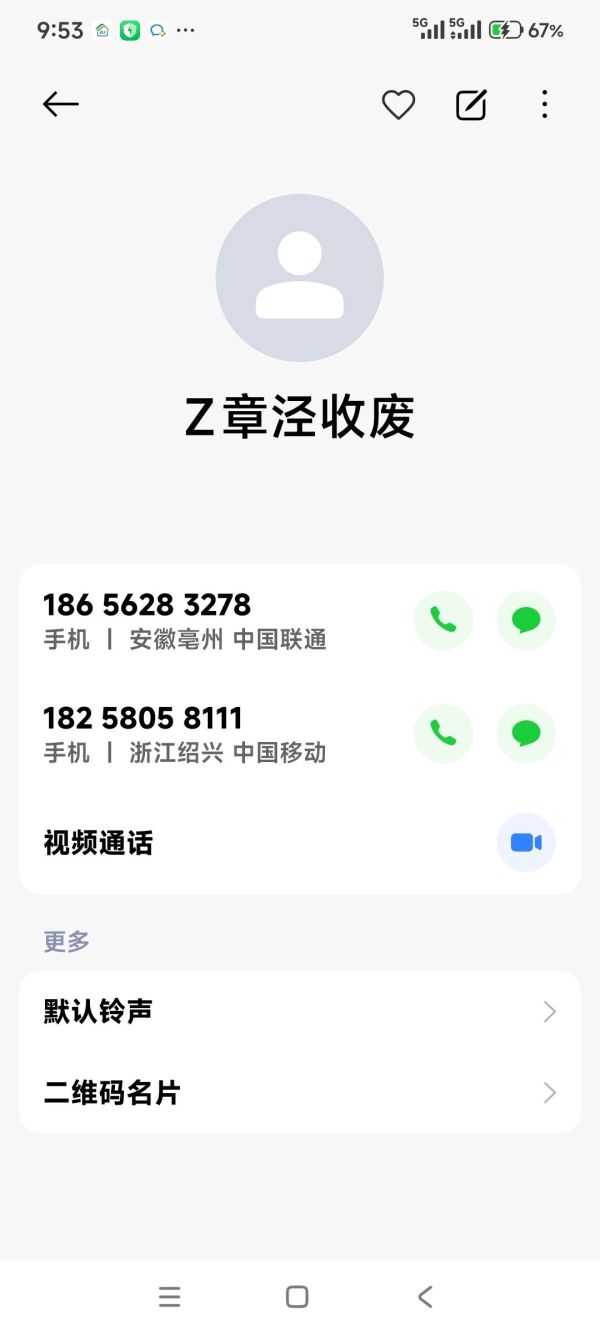Open the 默认铃声 ringtone setting

click(300, 1011)
